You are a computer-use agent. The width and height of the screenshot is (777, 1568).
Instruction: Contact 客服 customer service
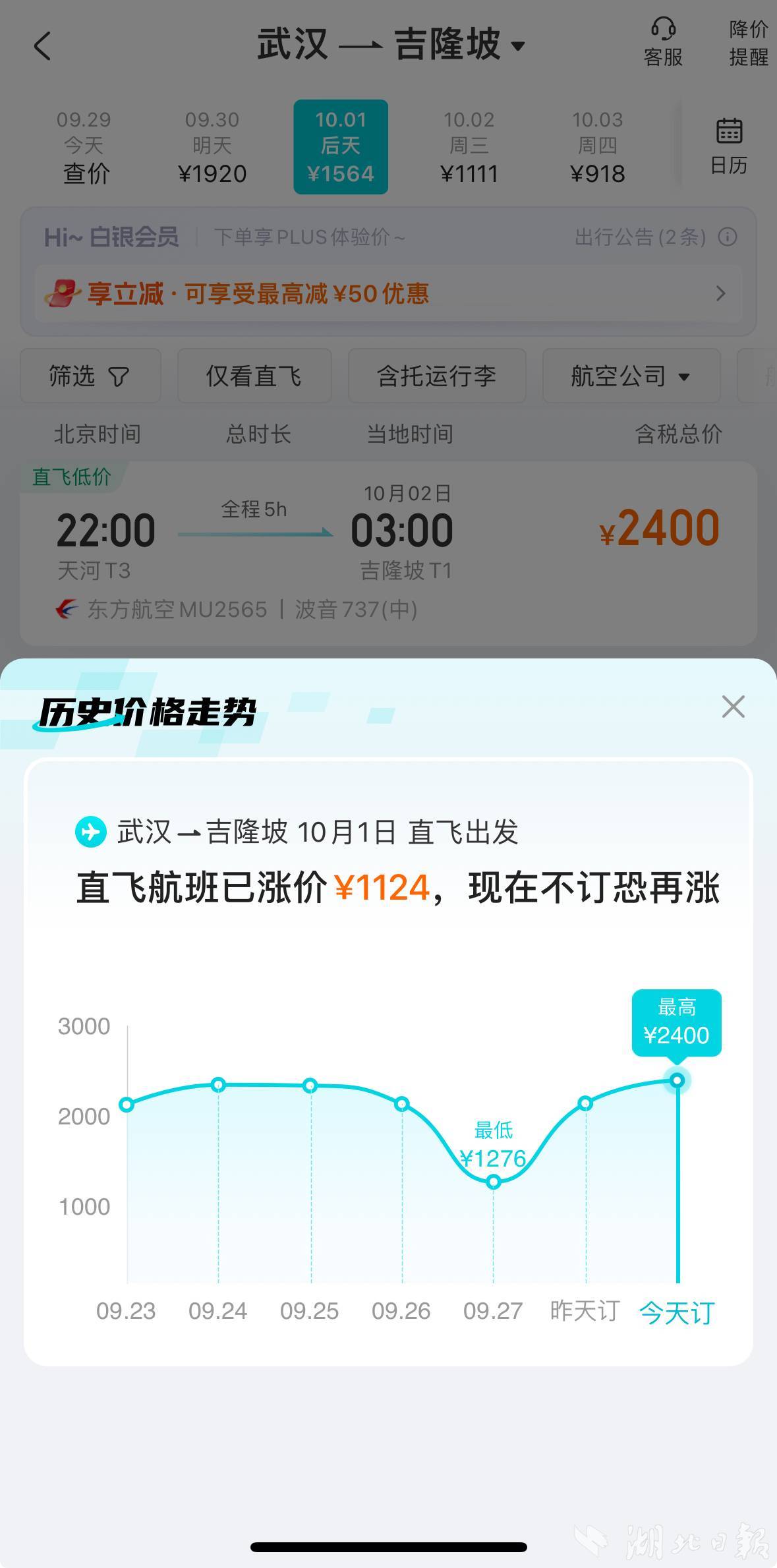pos(663,43)
